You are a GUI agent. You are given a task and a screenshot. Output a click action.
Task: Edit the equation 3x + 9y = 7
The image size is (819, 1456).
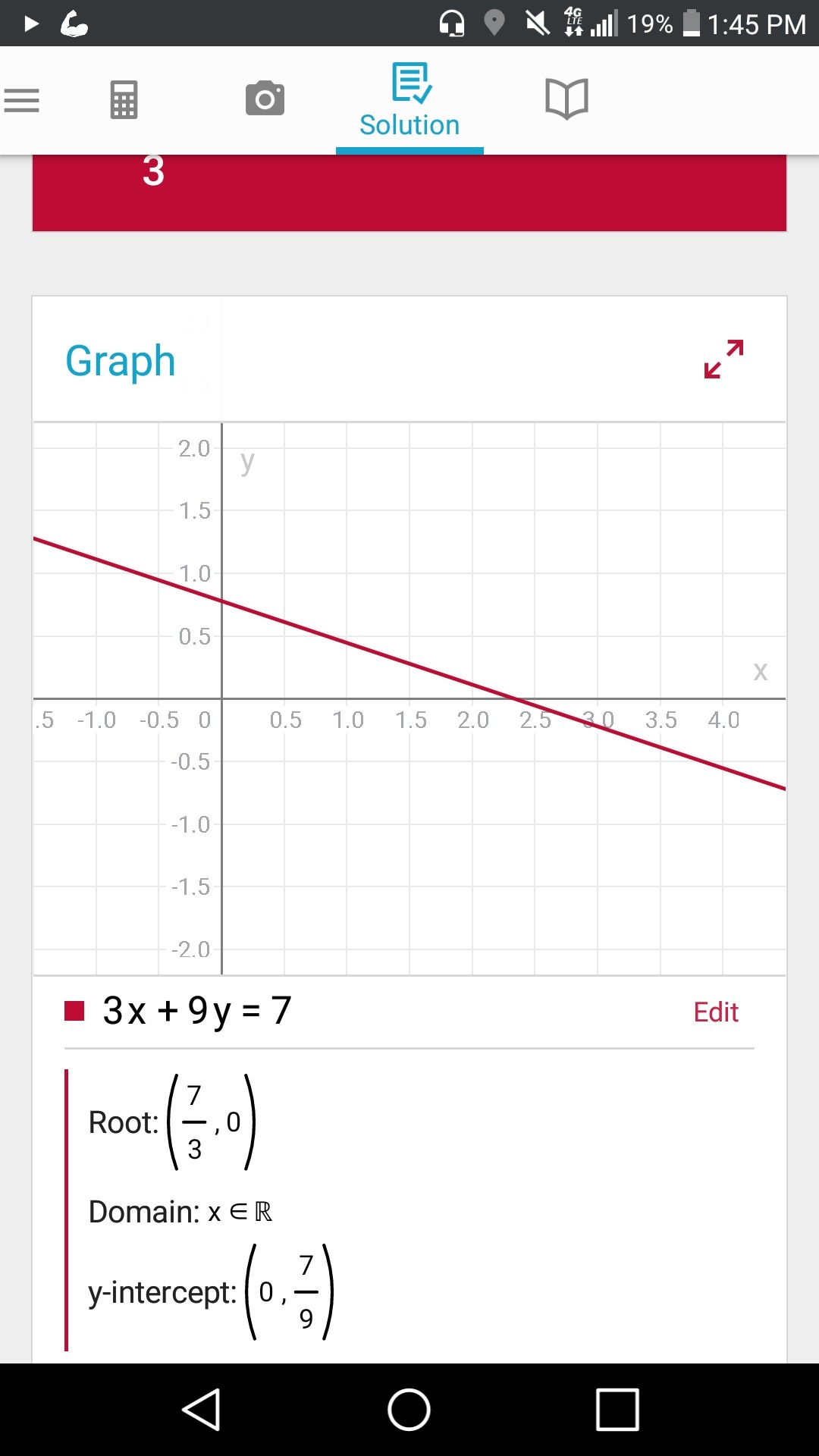pyautogui.click(x=715, y=1012)
